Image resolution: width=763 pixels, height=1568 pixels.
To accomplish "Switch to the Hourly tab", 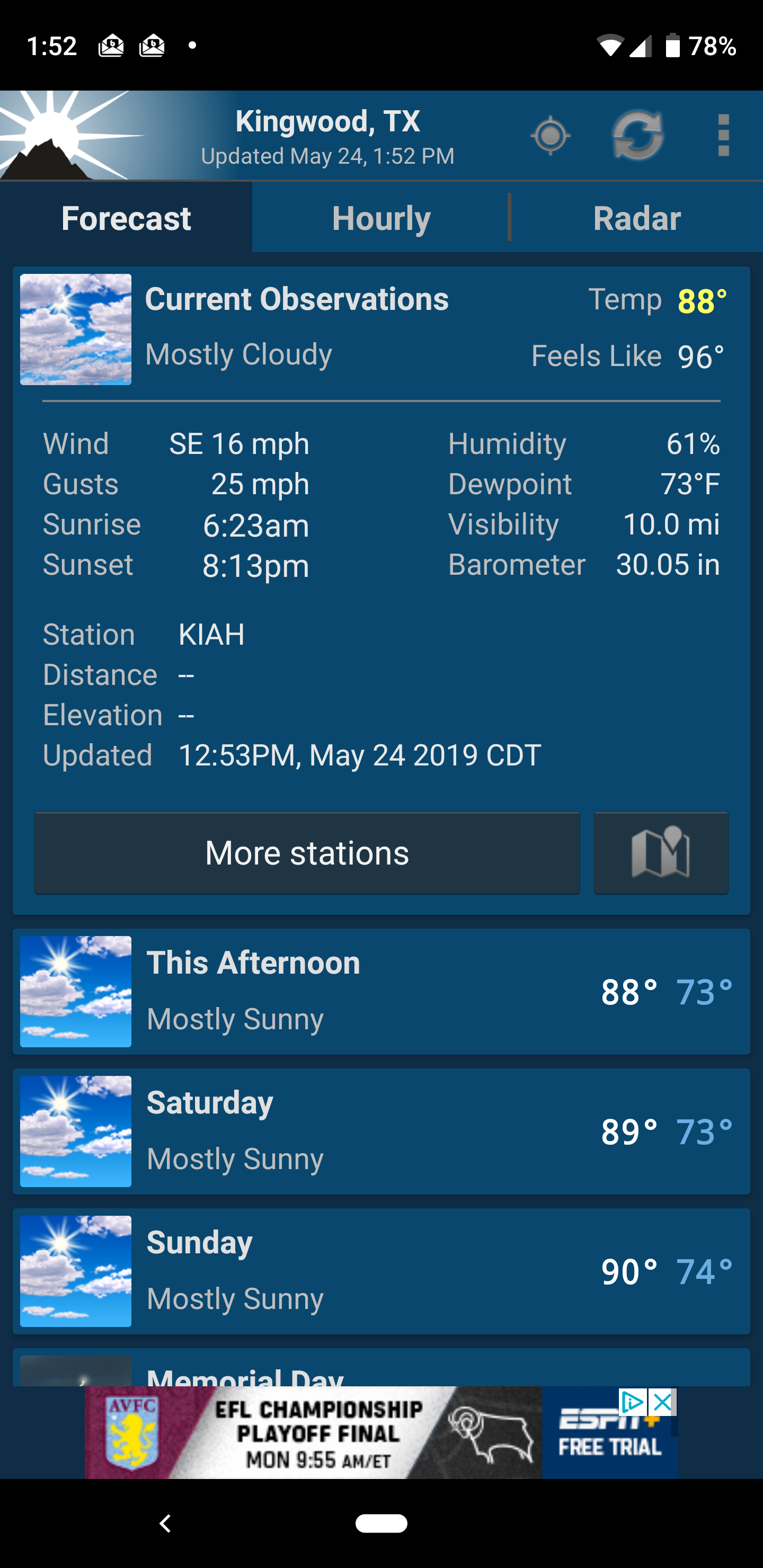I will click(381, 219).
